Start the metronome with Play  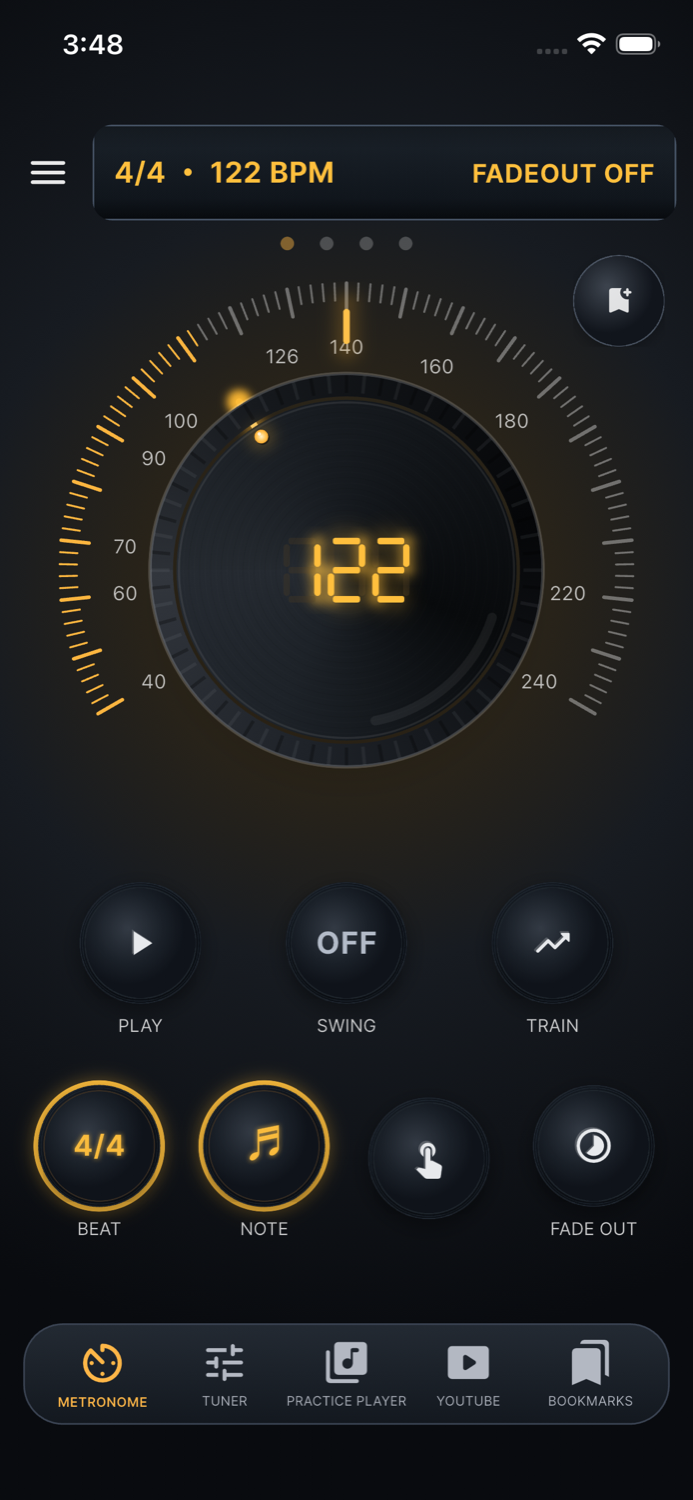click(140, 943)
